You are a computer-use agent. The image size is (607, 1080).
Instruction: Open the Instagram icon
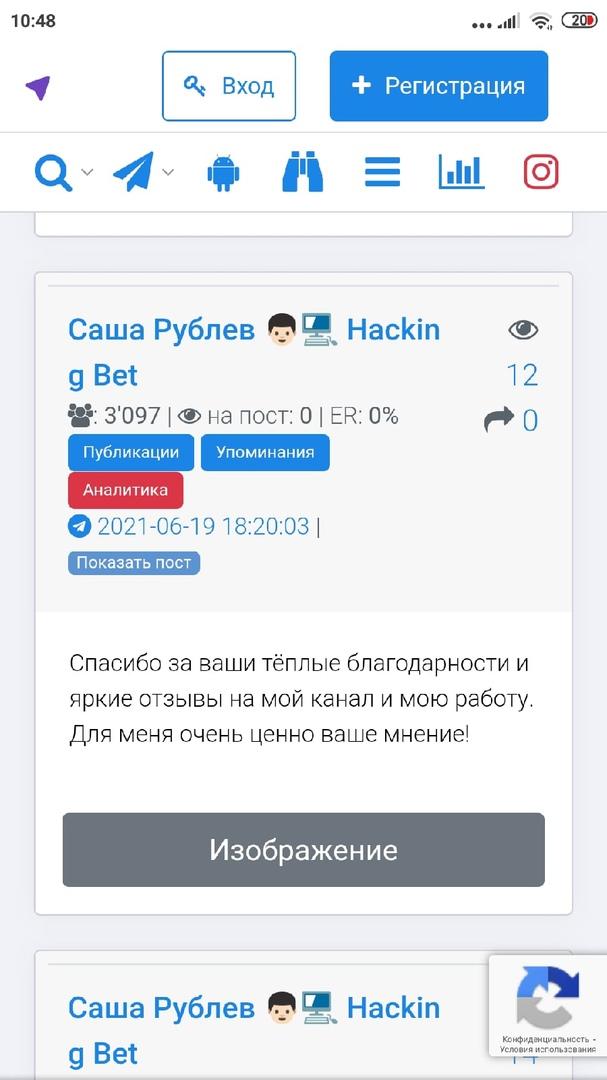541,172
